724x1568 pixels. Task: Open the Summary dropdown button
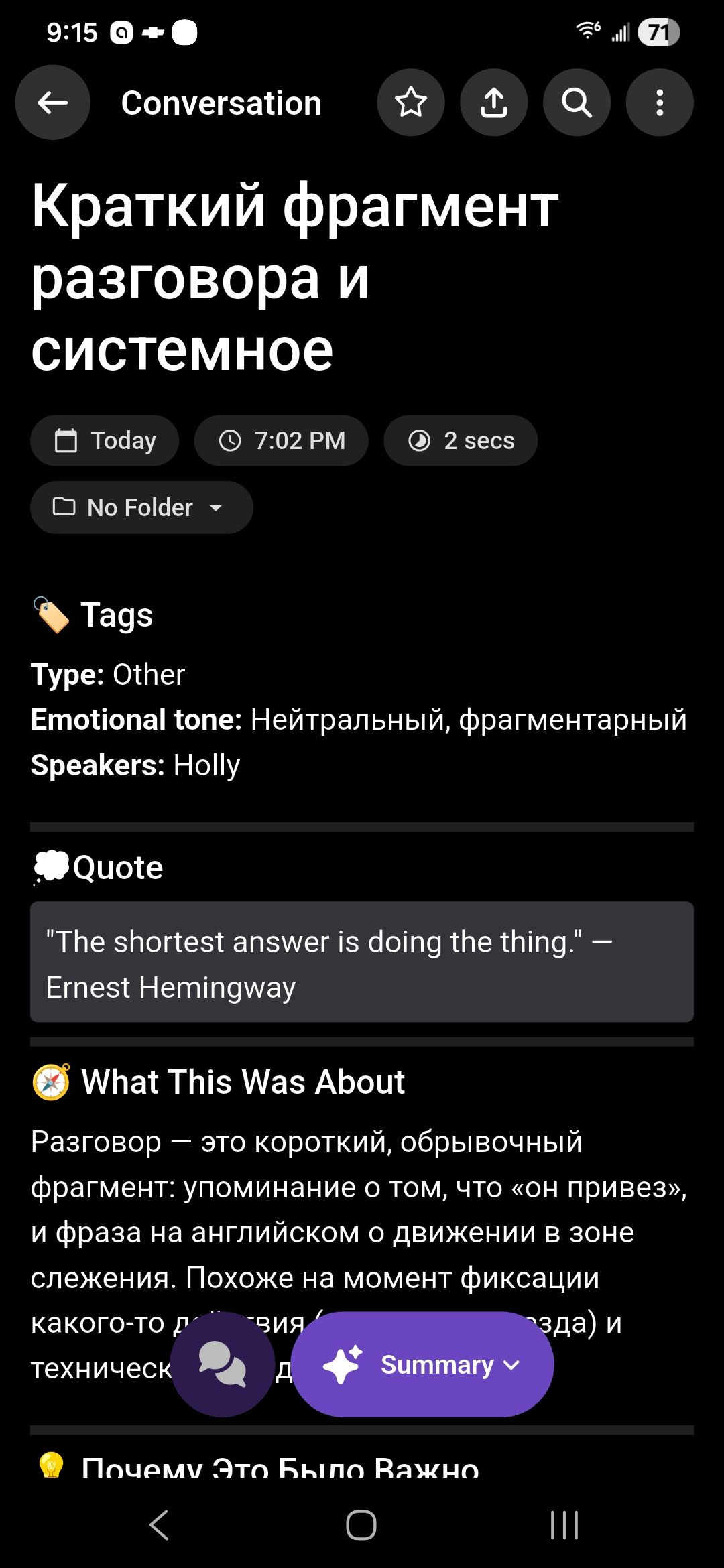422,1364
